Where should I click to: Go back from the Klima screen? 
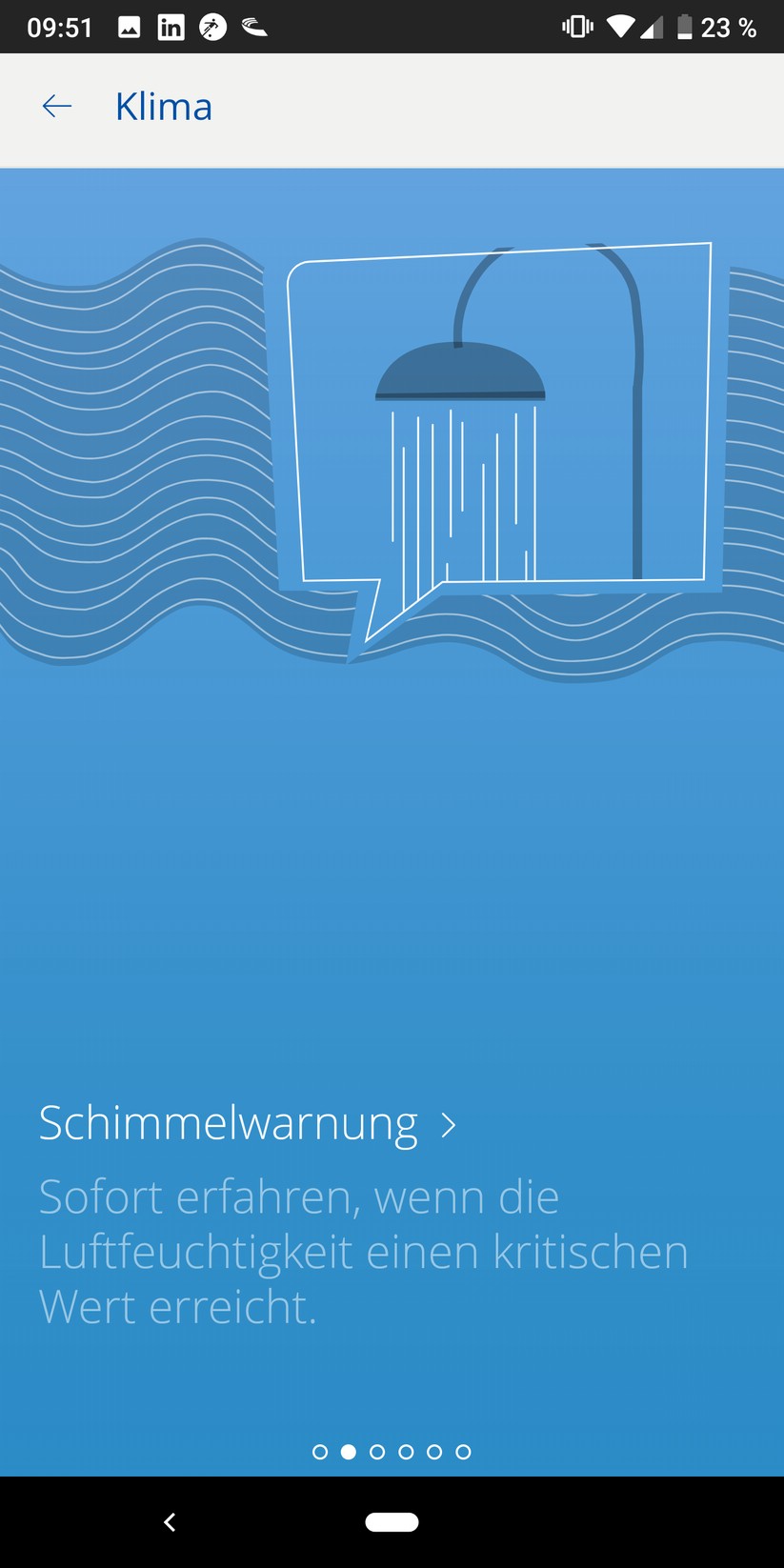click(57, 107)
